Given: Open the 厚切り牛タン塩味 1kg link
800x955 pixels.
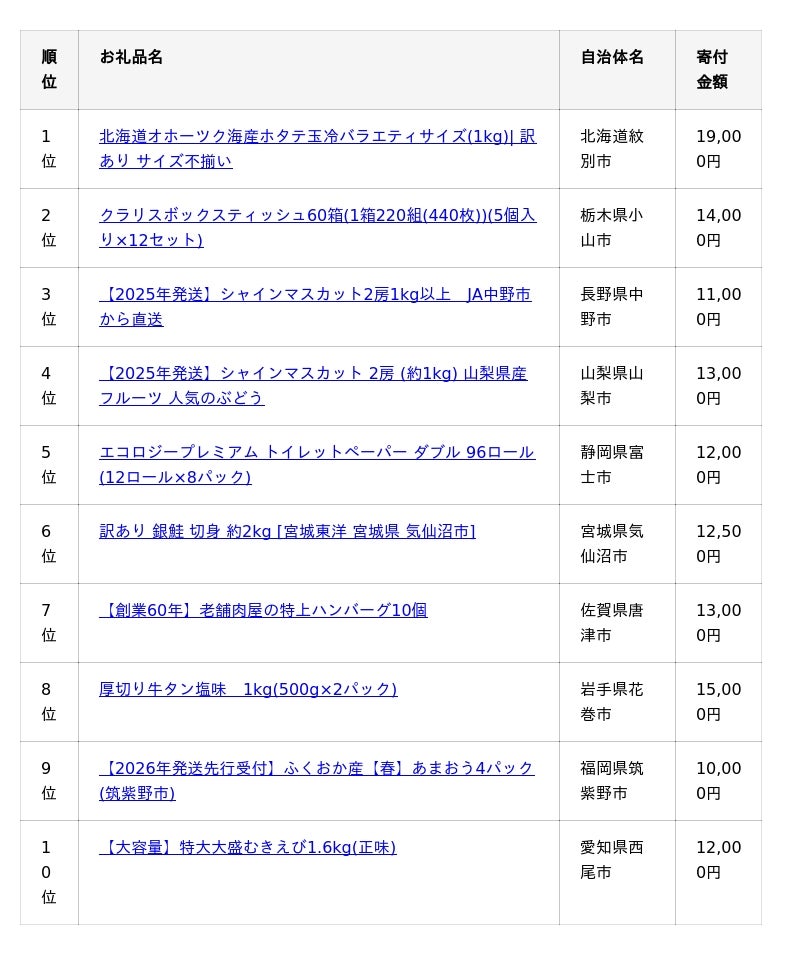Looking at the screenshot, I should (x=248, y=690).
